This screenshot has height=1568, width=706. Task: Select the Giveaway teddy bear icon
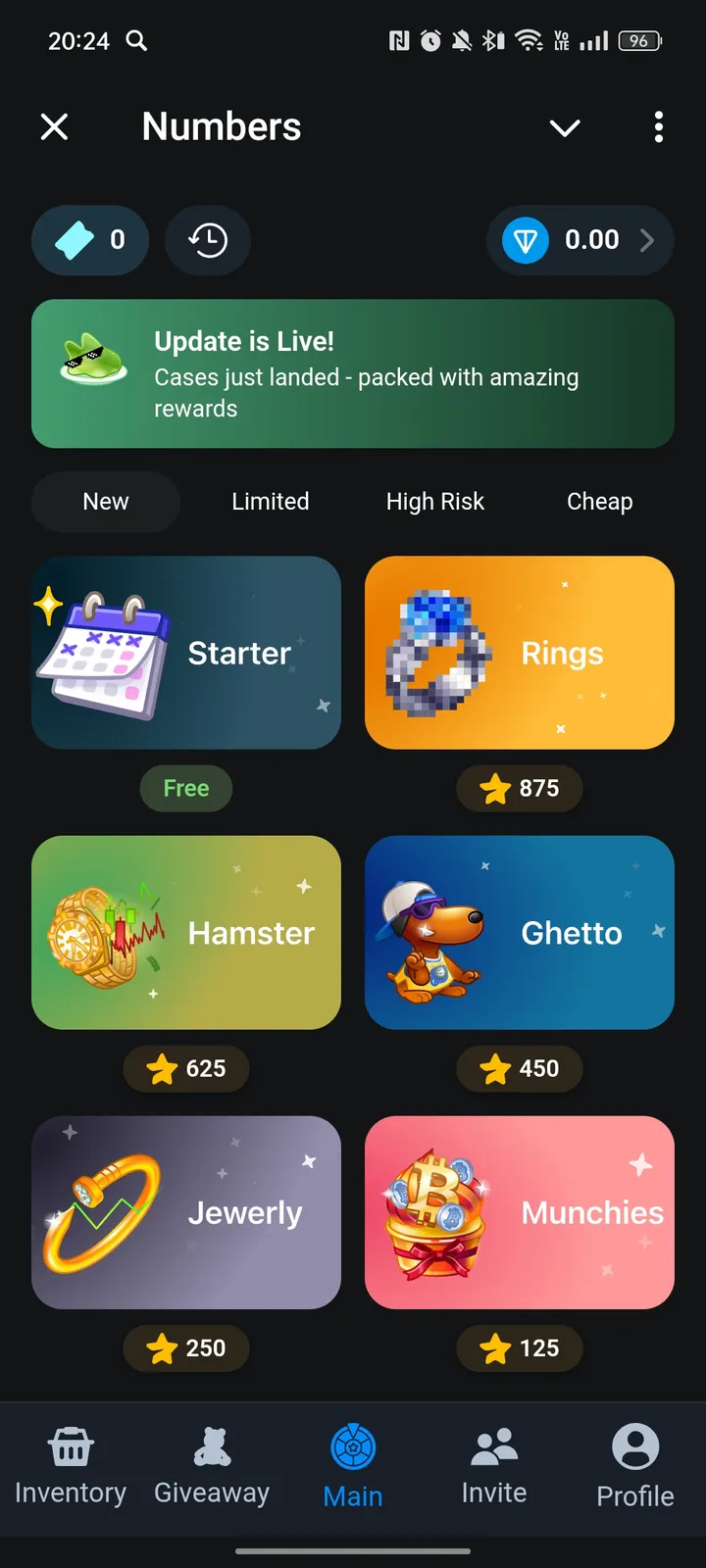tap(211, 1445)
